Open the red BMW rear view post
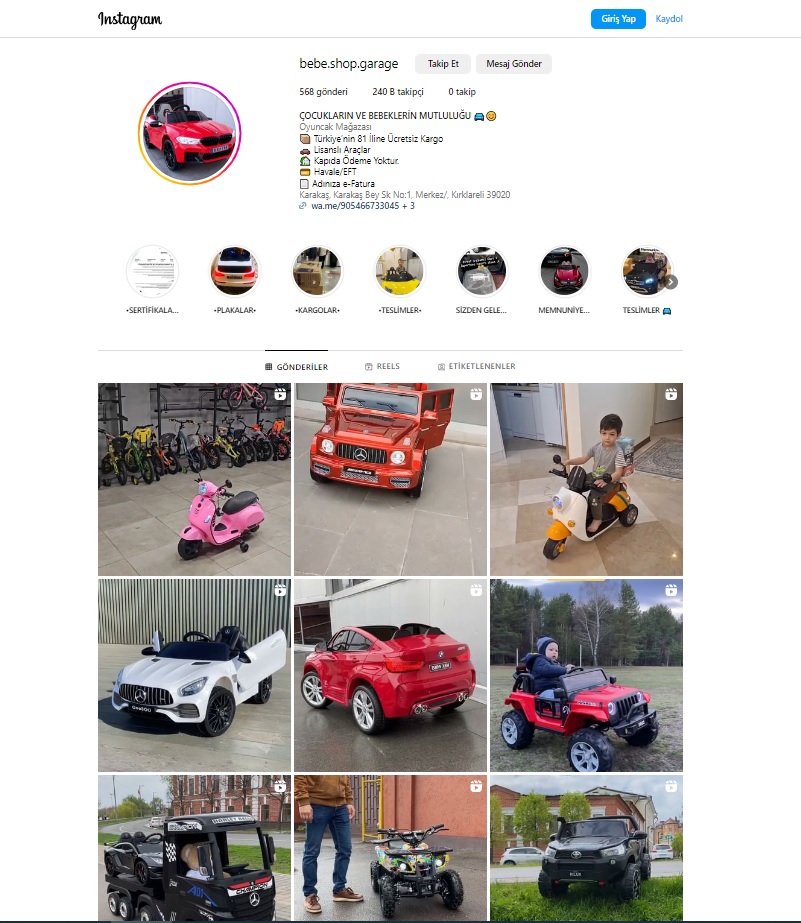The height and width of the screenshot is (923, 801). point(391,675)
